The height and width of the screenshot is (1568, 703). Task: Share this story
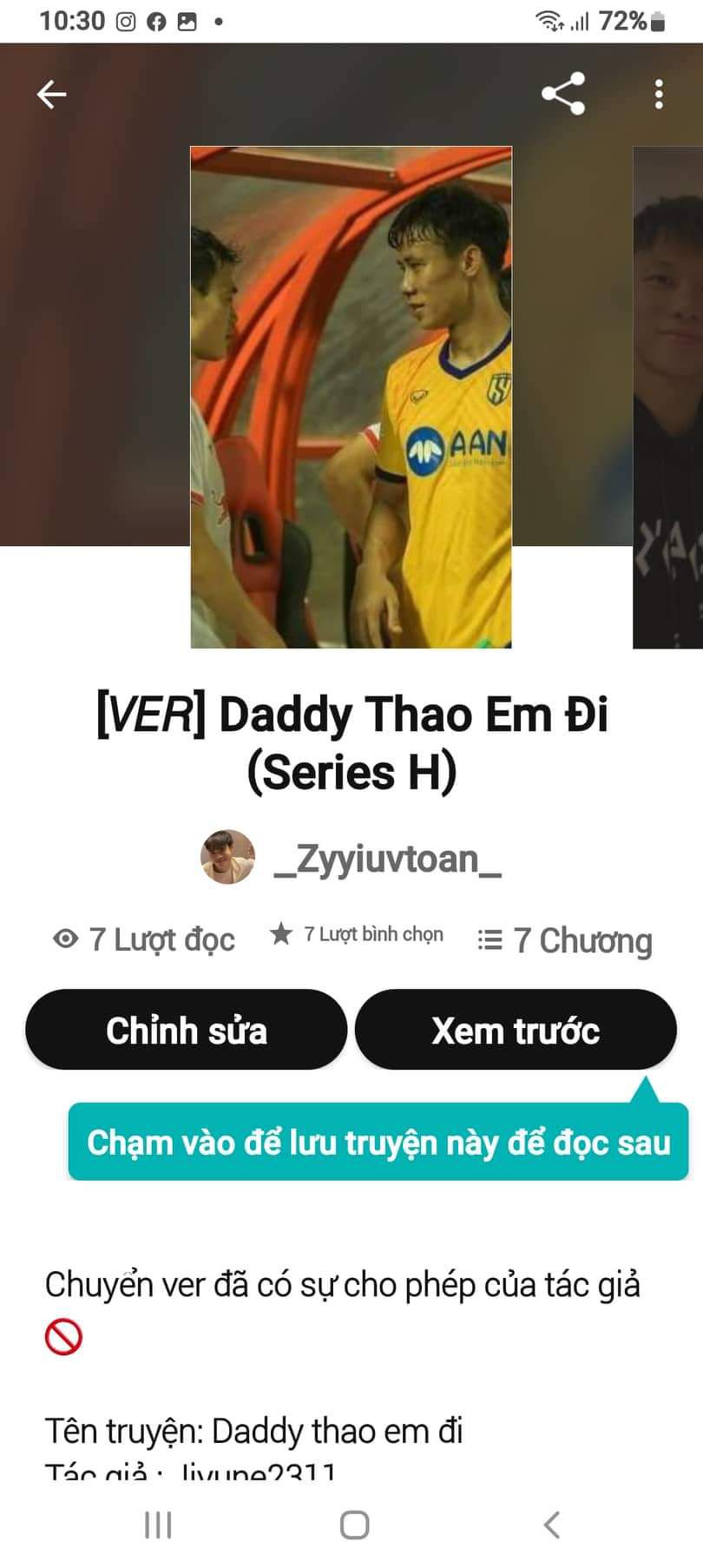click(563, 94)
